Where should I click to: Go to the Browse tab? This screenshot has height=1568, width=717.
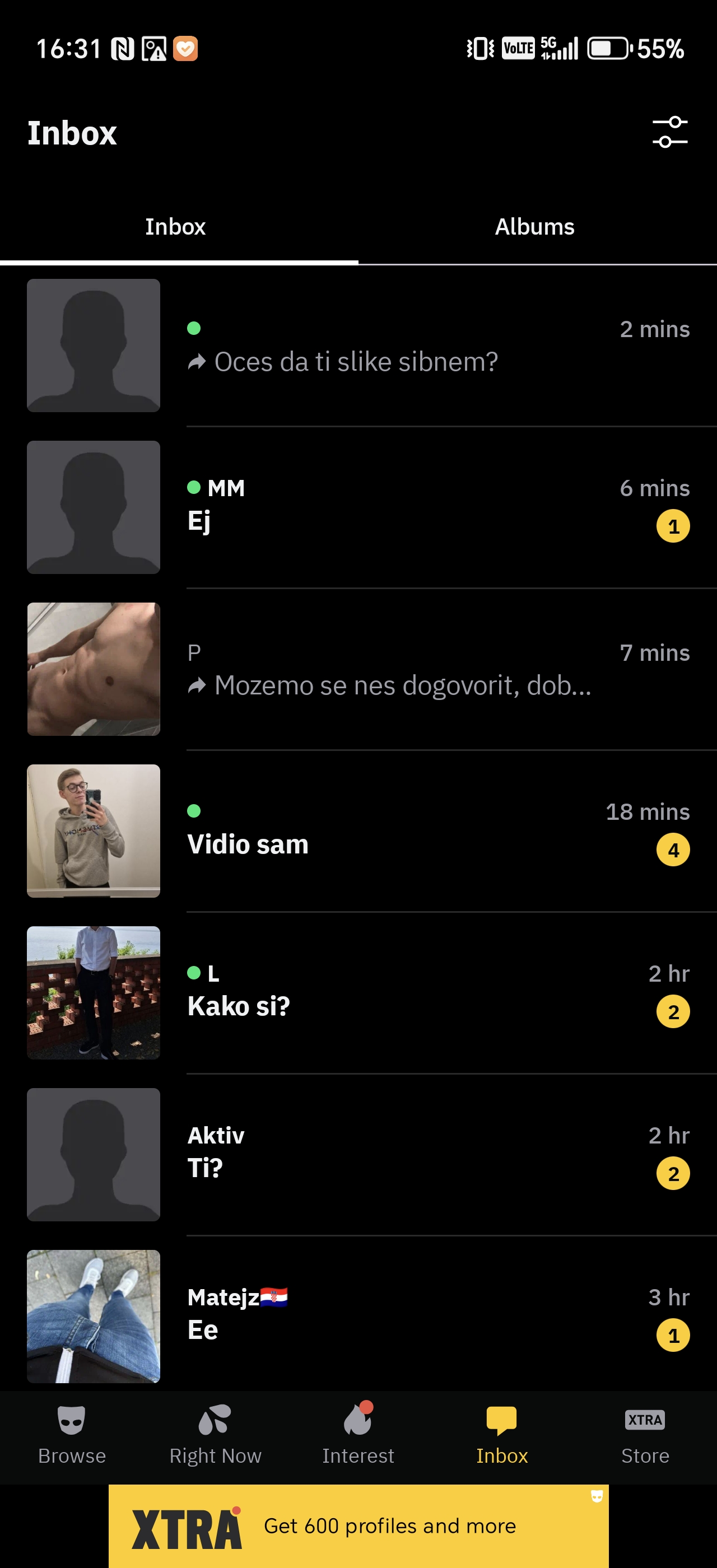pos(72,1435)
